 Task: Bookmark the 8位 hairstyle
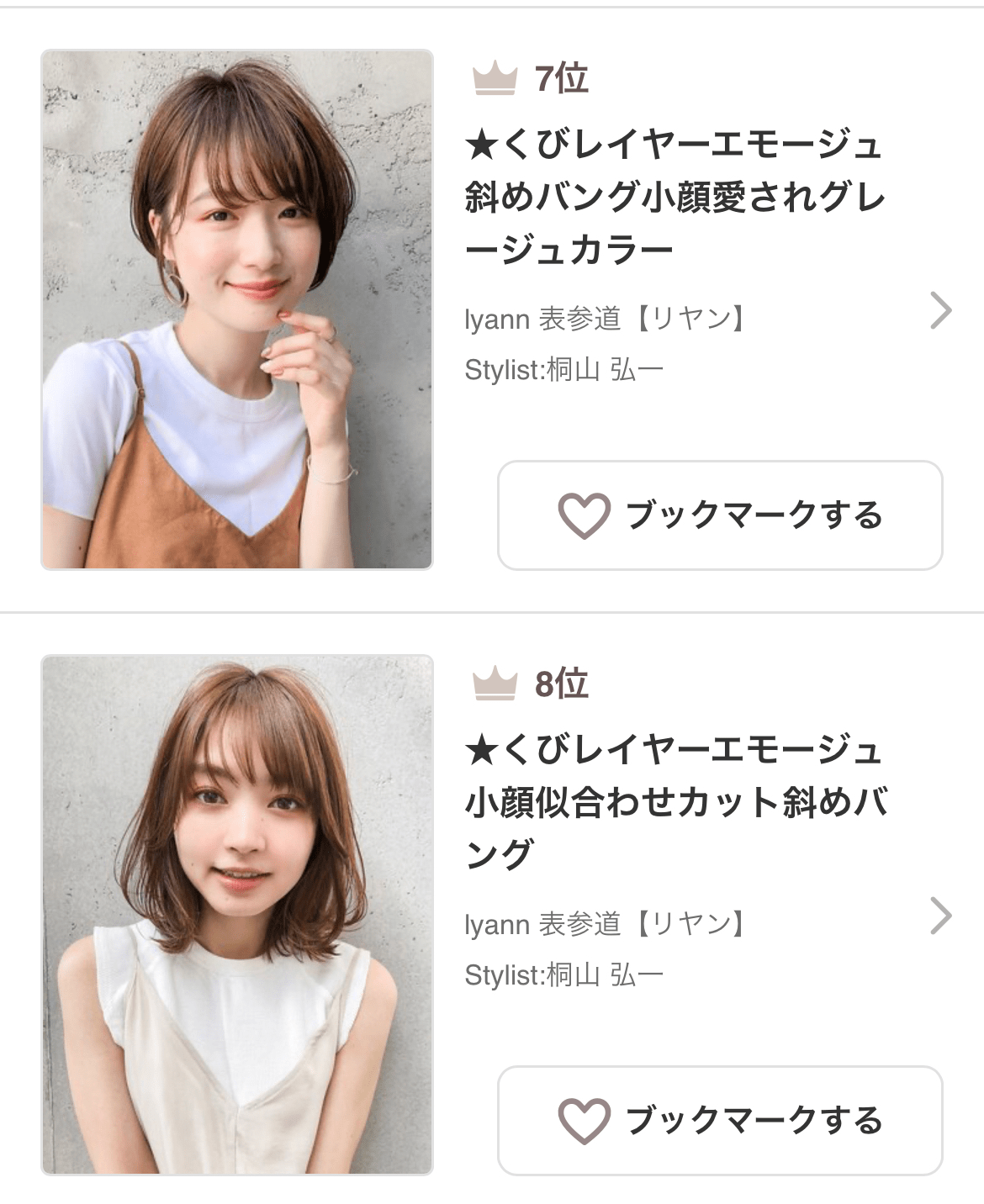(720, 1120)
